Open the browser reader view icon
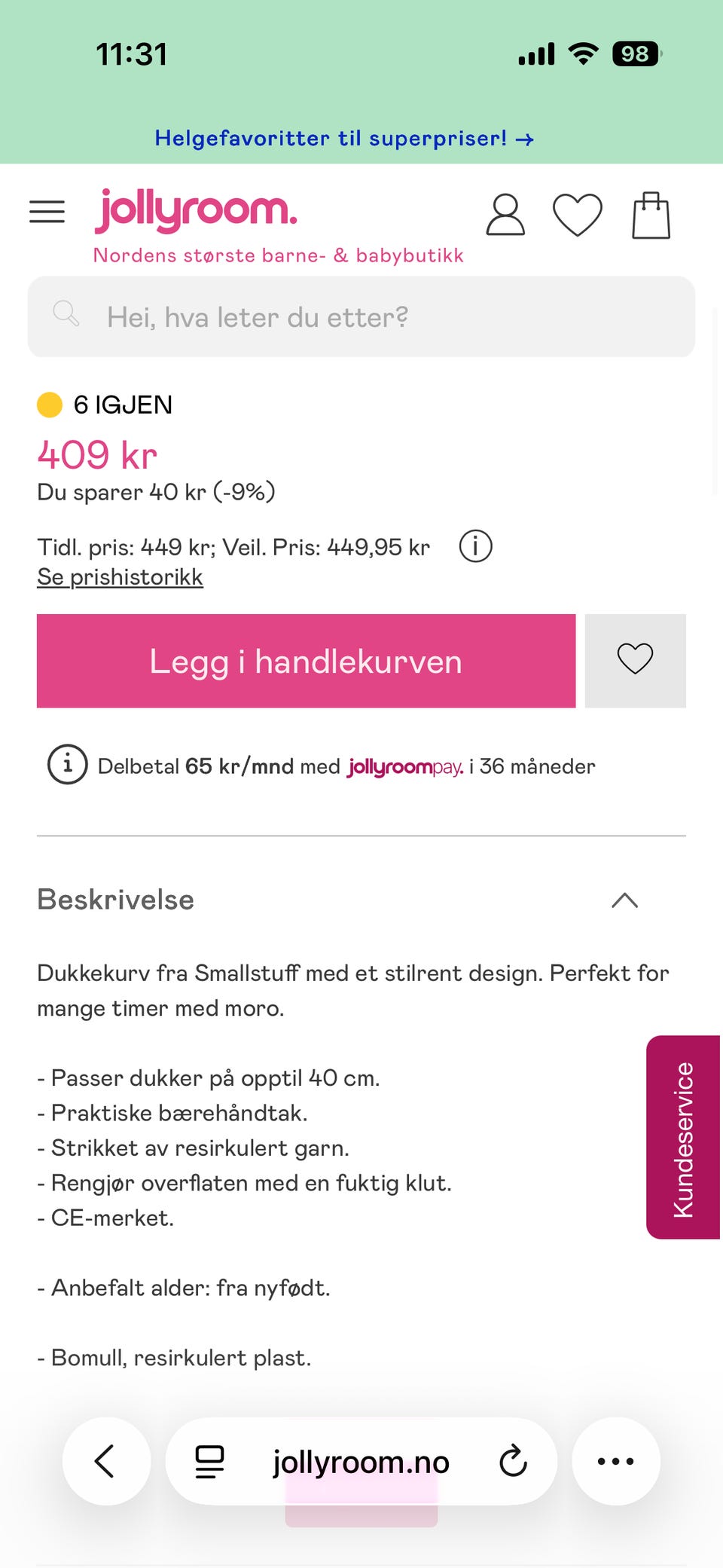This screenshot has height=1568, width=723. 208,1460
